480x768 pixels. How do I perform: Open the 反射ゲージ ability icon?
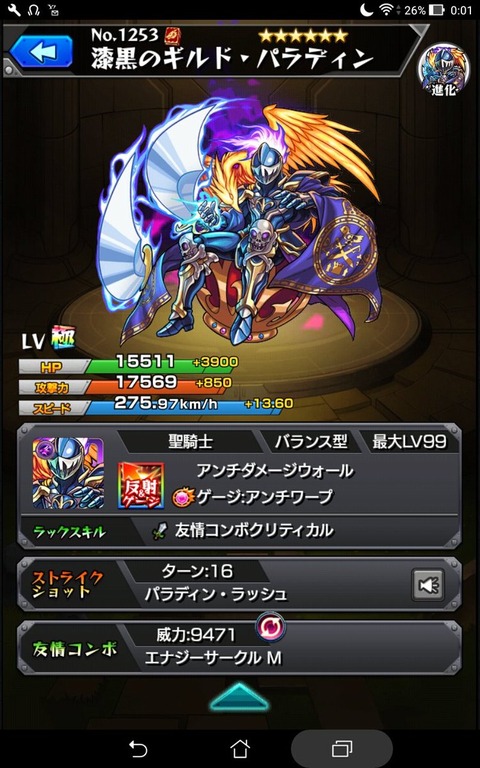coord(141,485)
